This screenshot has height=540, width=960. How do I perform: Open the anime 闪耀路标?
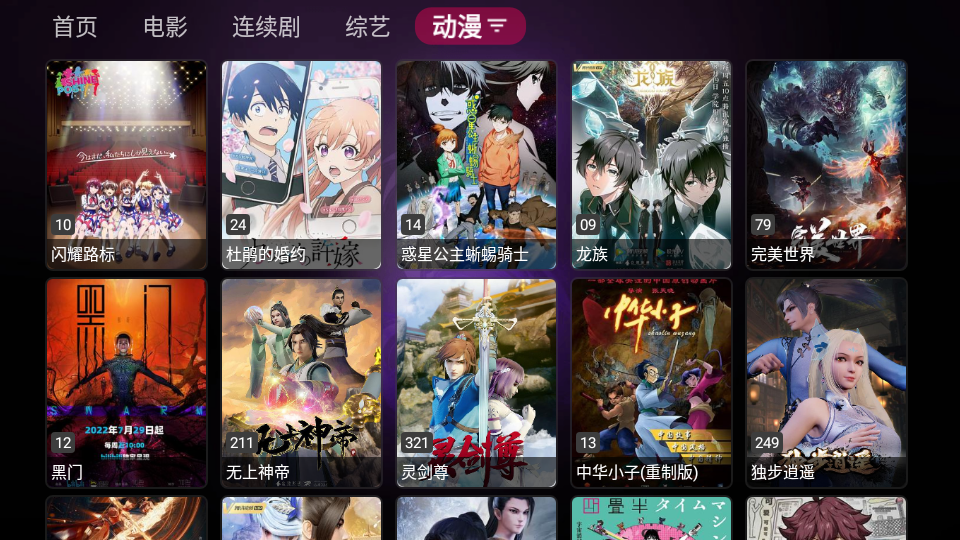pos(127,165)
